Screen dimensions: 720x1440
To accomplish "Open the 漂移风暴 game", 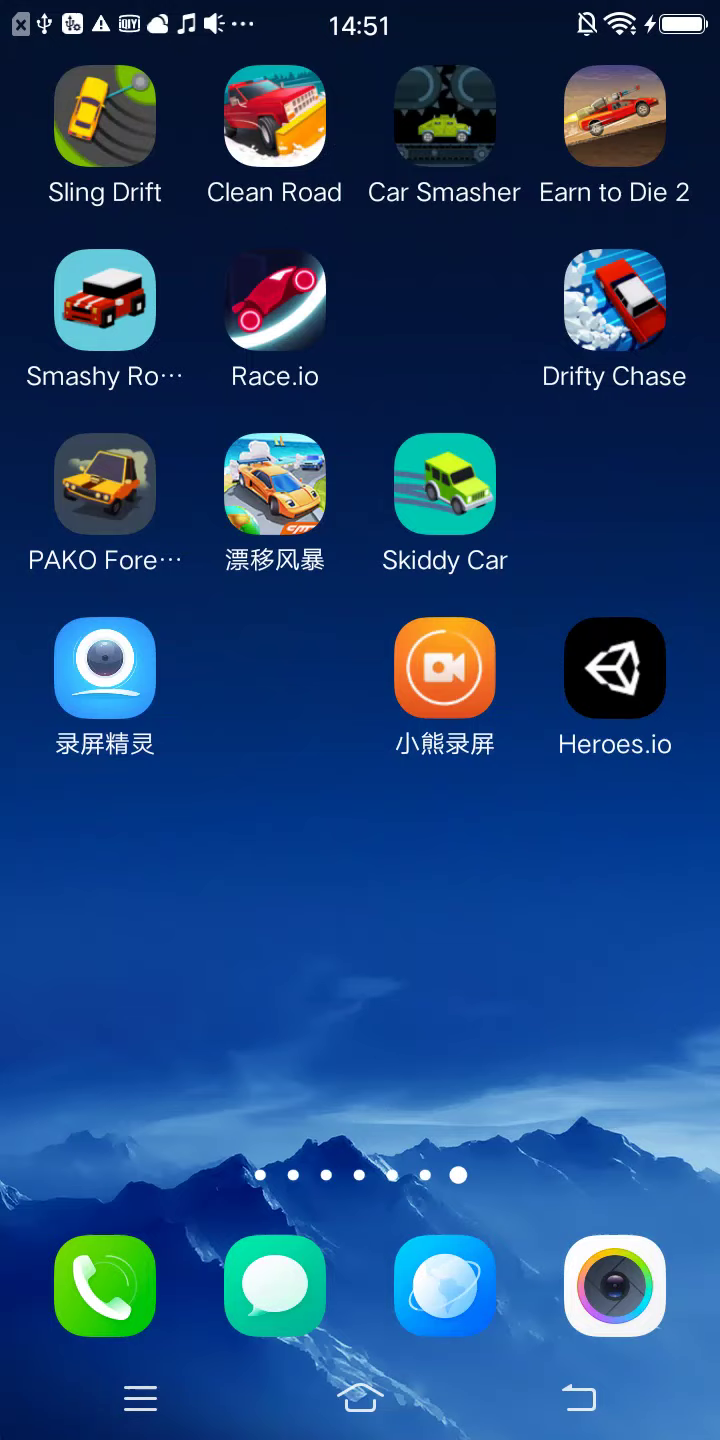I will pos(275,484).
